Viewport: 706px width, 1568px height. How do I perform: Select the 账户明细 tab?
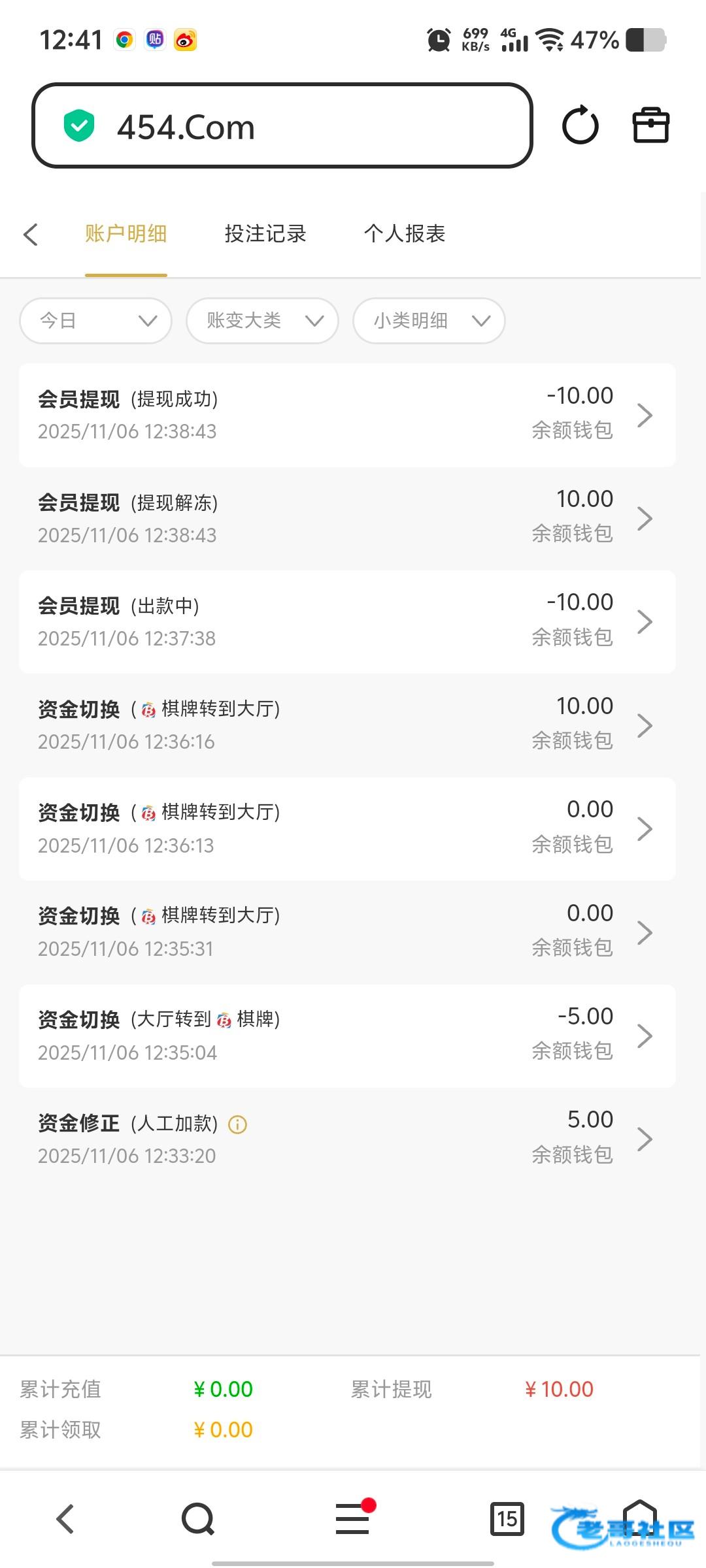point(126,234)
